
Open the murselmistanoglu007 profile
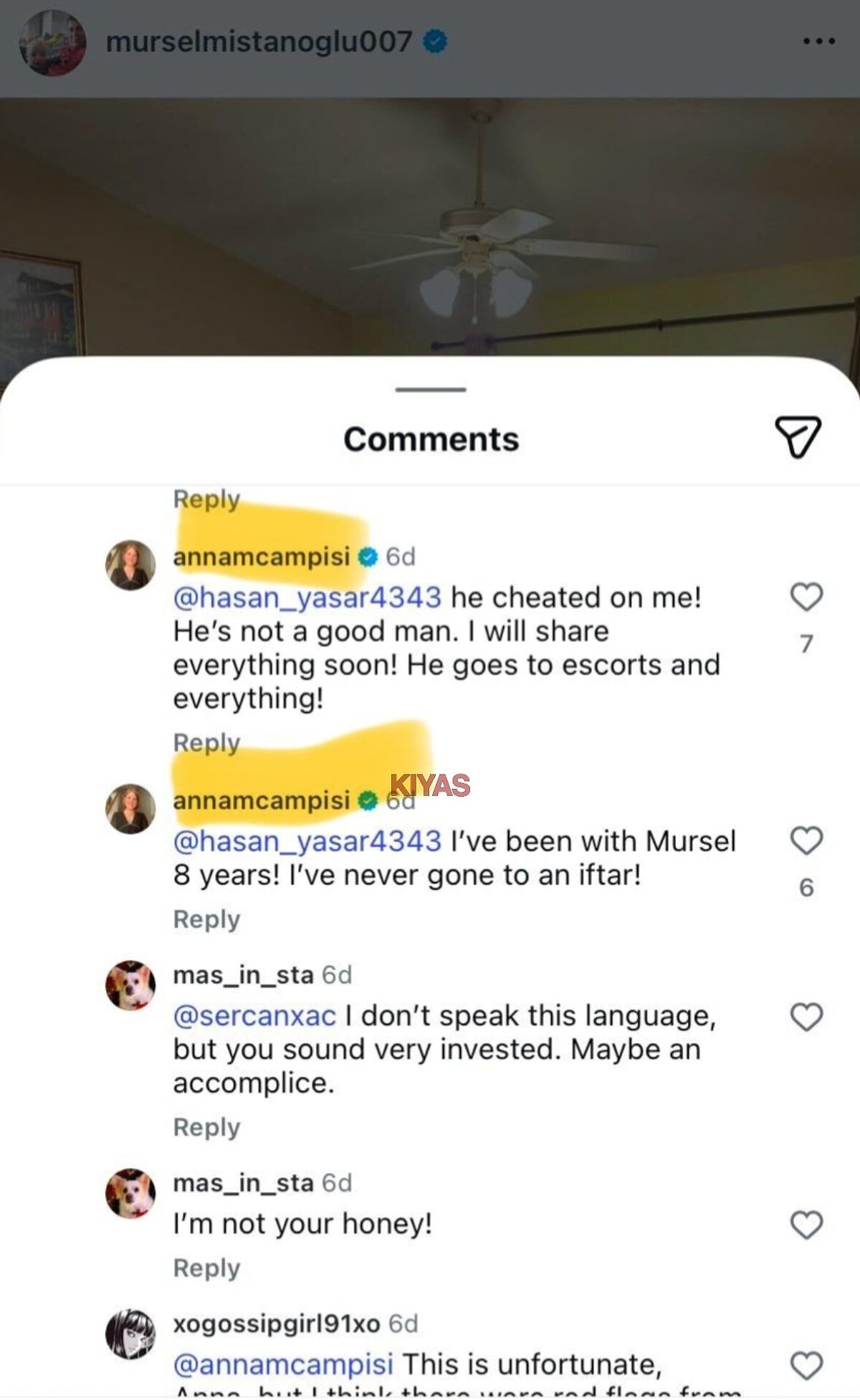[x=259, y=42]
